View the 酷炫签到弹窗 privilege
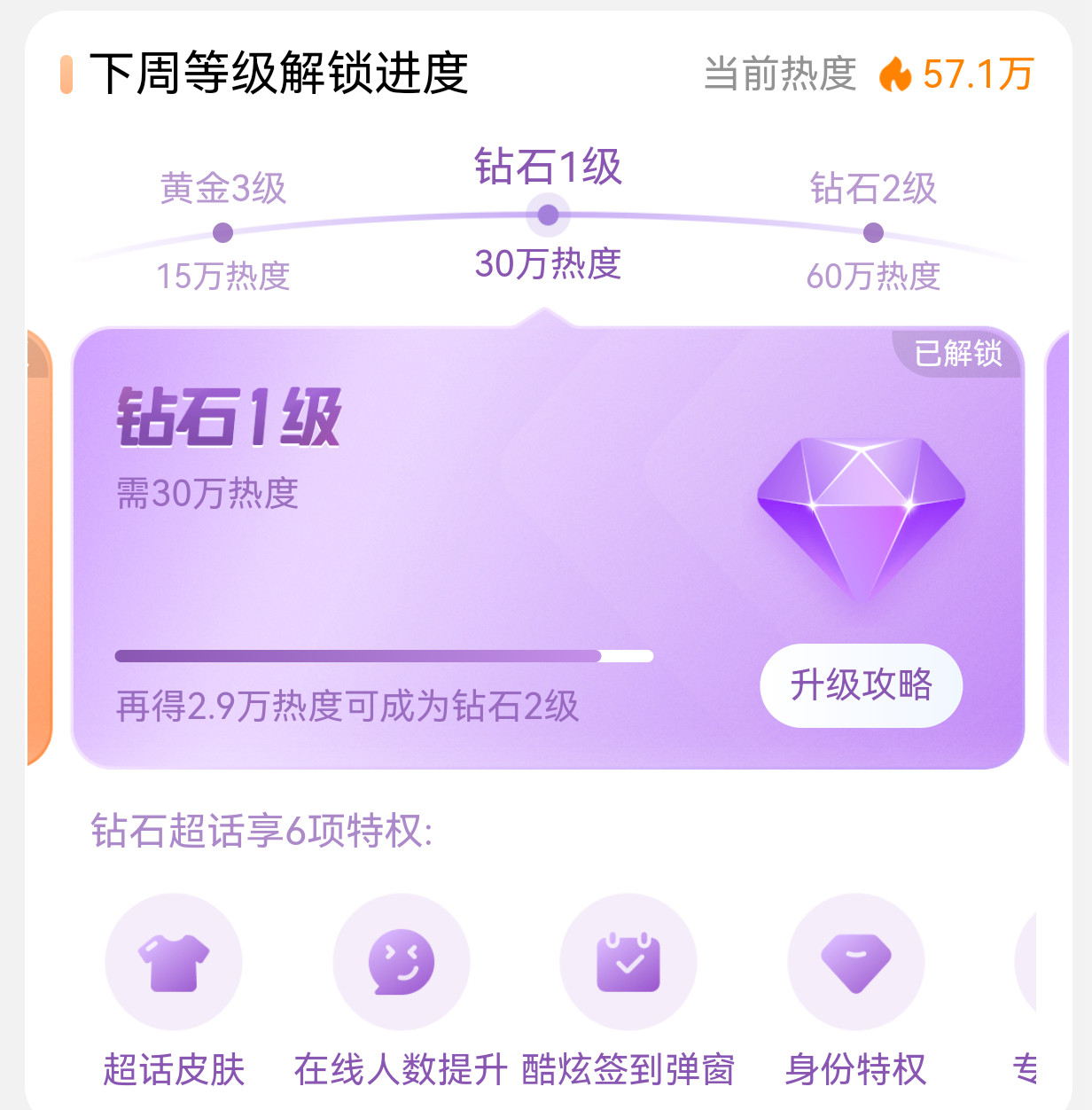 (x=628, y=962)
